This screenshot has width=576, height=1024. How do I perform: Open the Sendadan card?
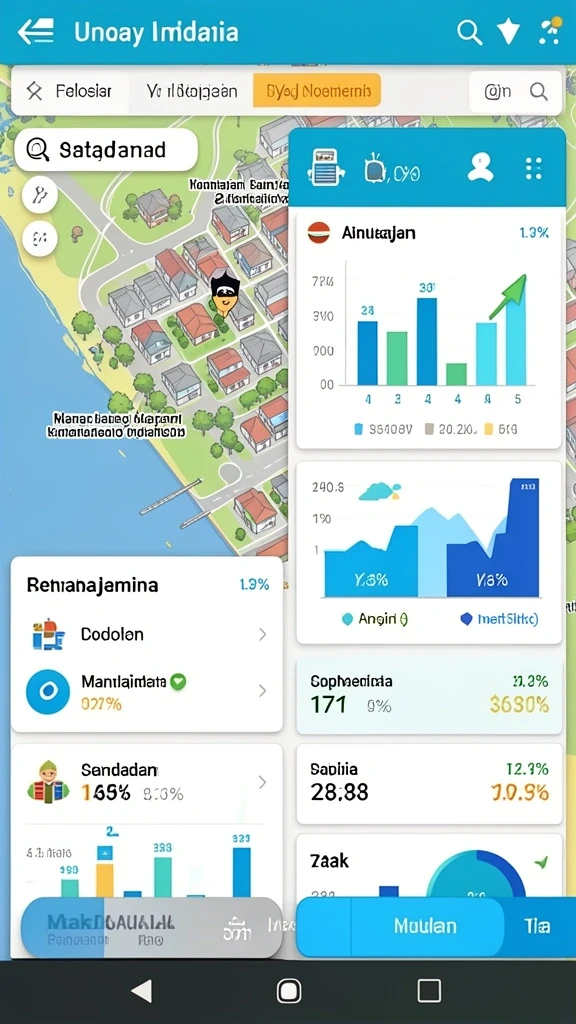point(148,782)
